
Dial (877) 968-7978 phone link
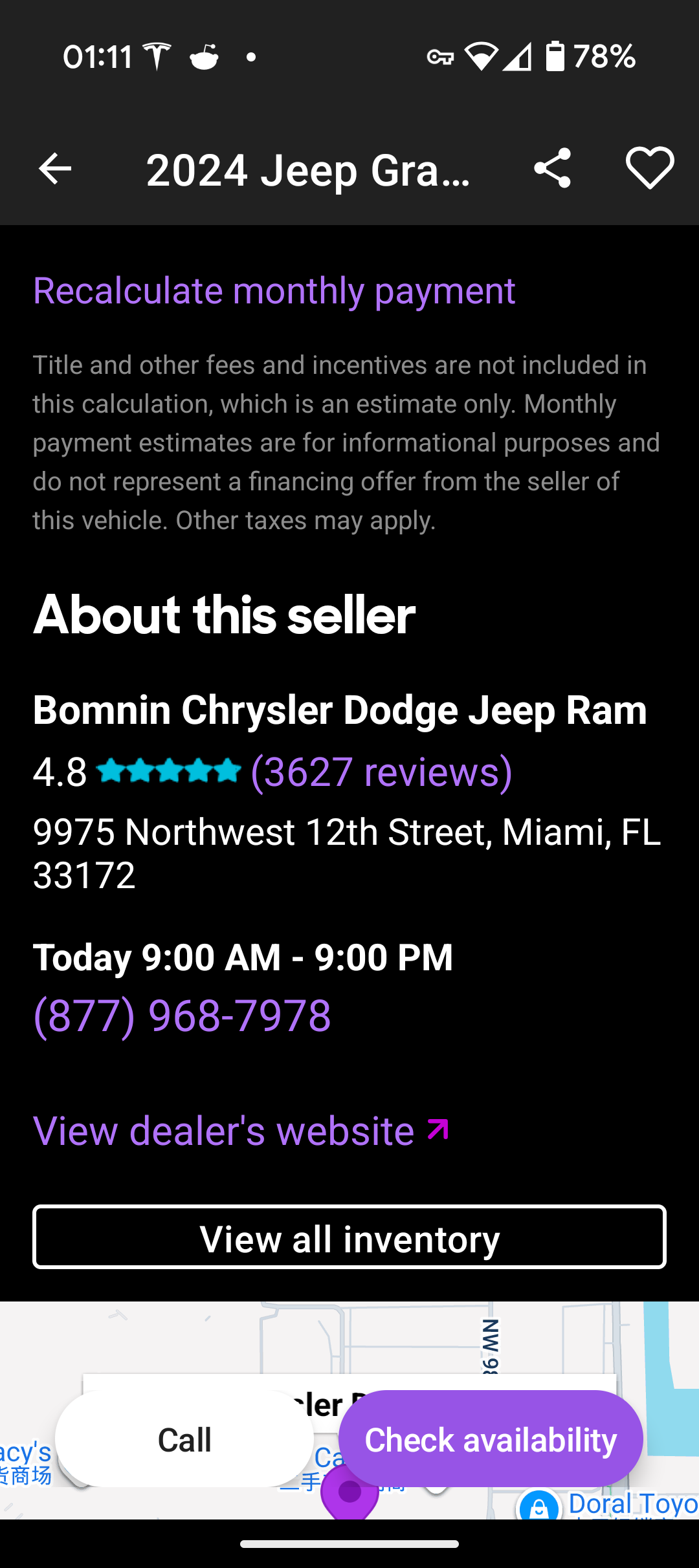click(182, 1016)
